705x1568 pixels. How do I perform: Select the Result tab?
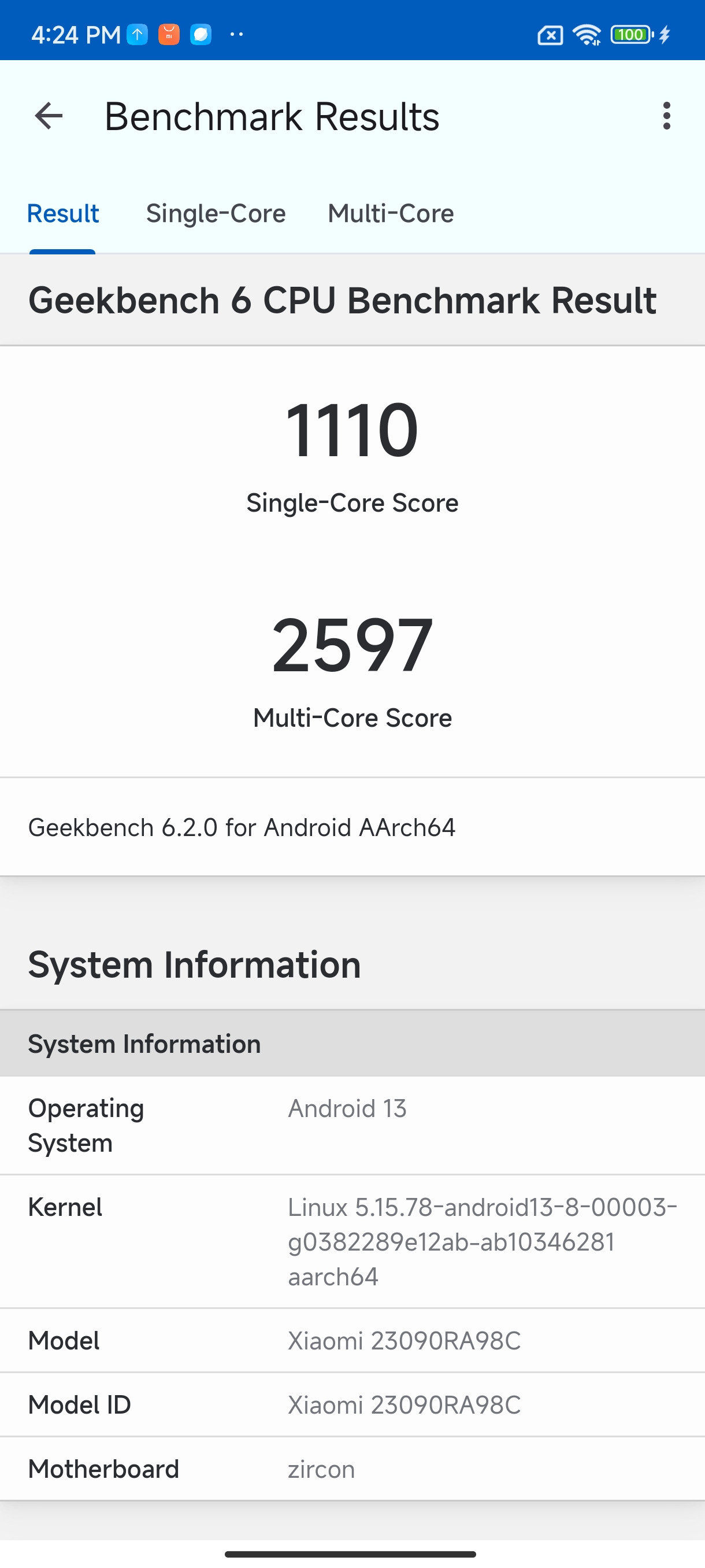pos(62,214)
